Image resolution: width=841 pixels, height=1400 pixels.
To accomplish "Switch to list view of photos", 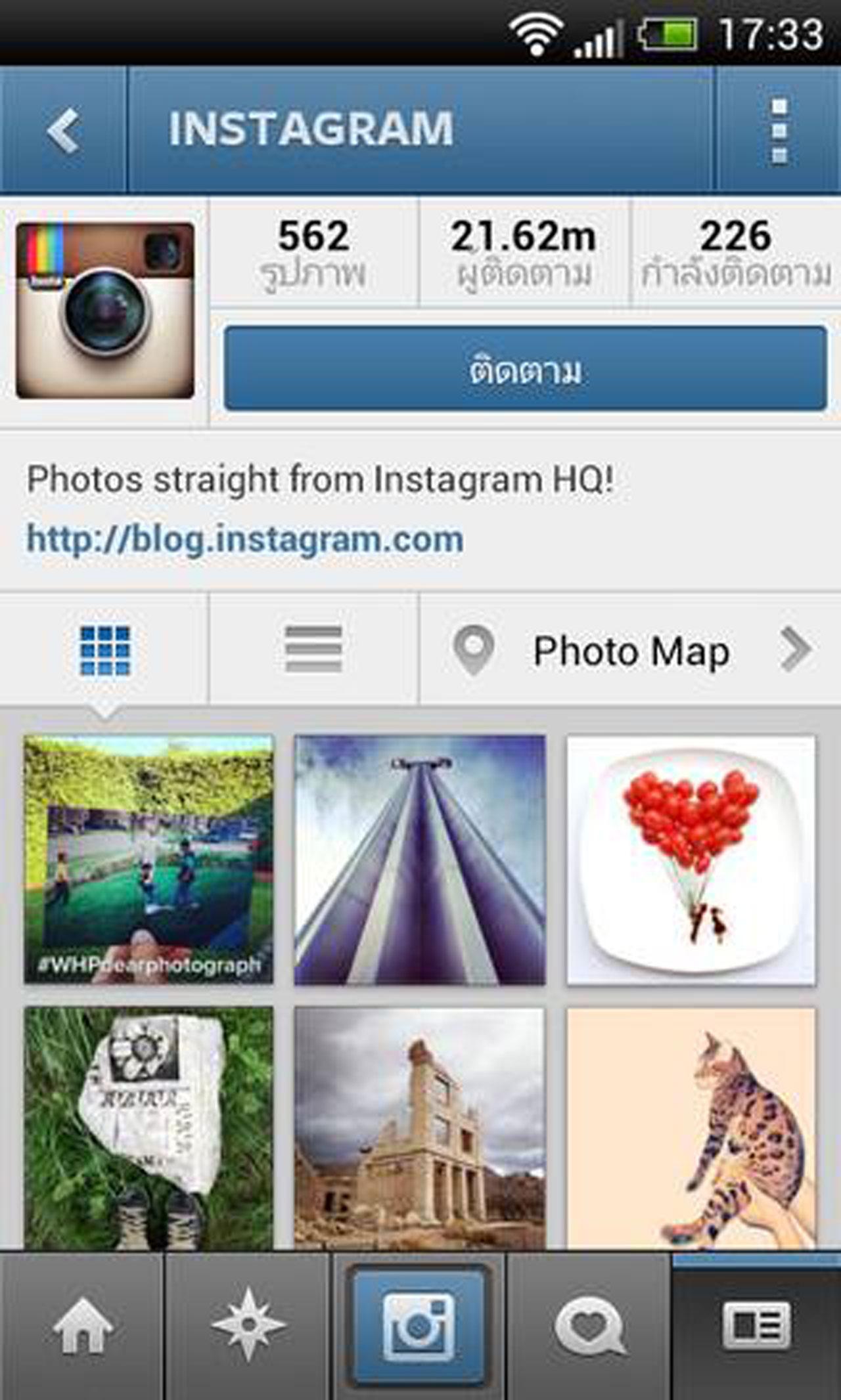I will coord(313,650).
